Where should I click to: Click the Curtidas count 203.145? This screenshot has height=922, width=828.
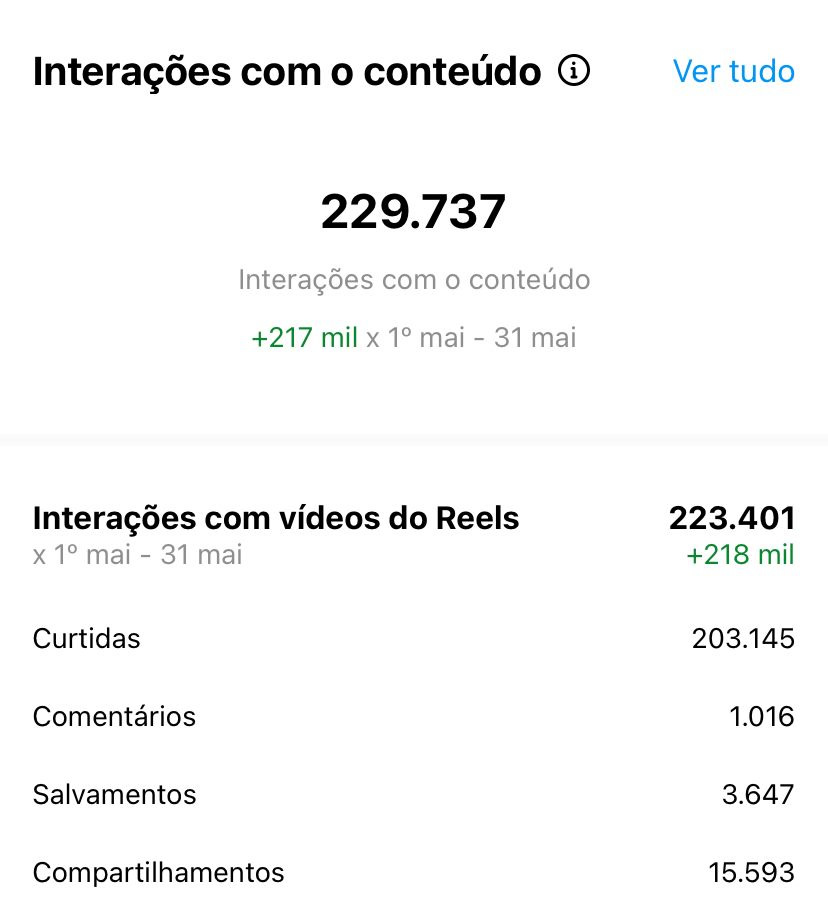[743, 638]
